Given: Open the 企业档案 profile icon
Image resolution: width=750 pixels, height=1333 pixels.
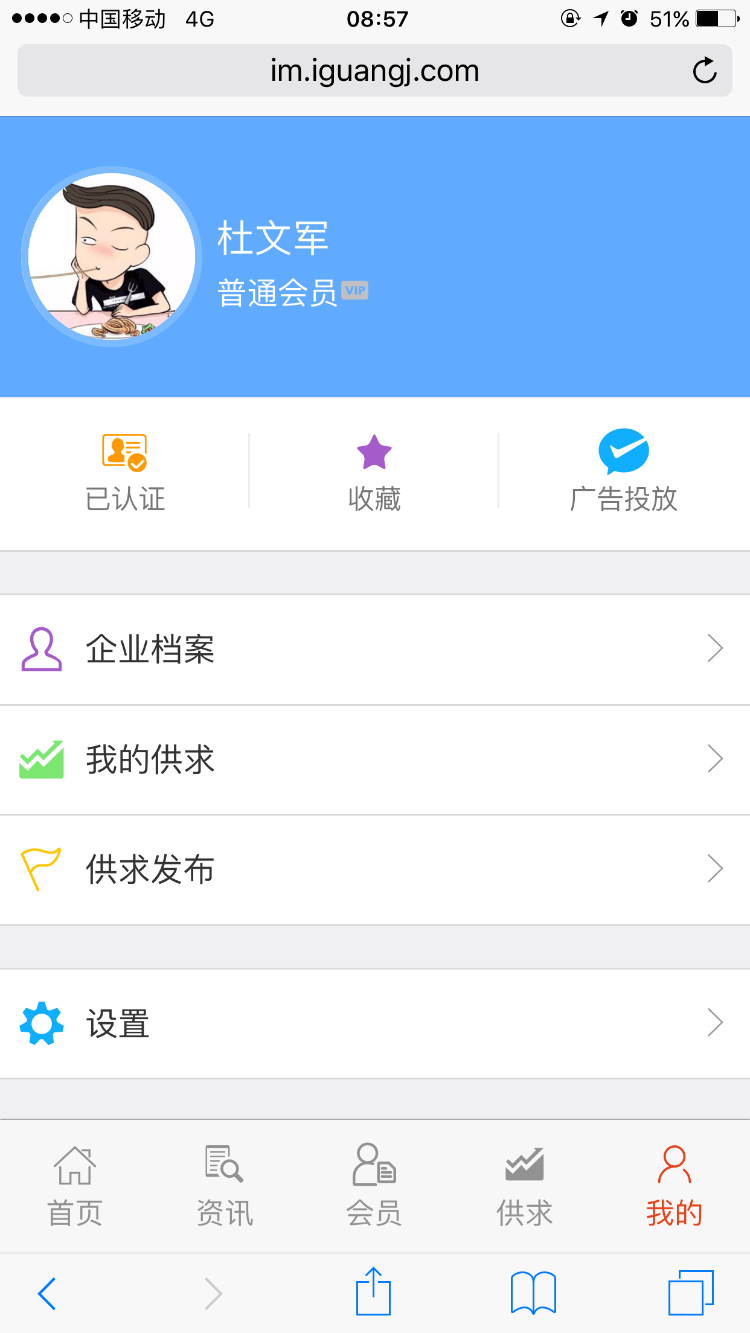Looking at the screenshot, I should [x=40, y=648].
